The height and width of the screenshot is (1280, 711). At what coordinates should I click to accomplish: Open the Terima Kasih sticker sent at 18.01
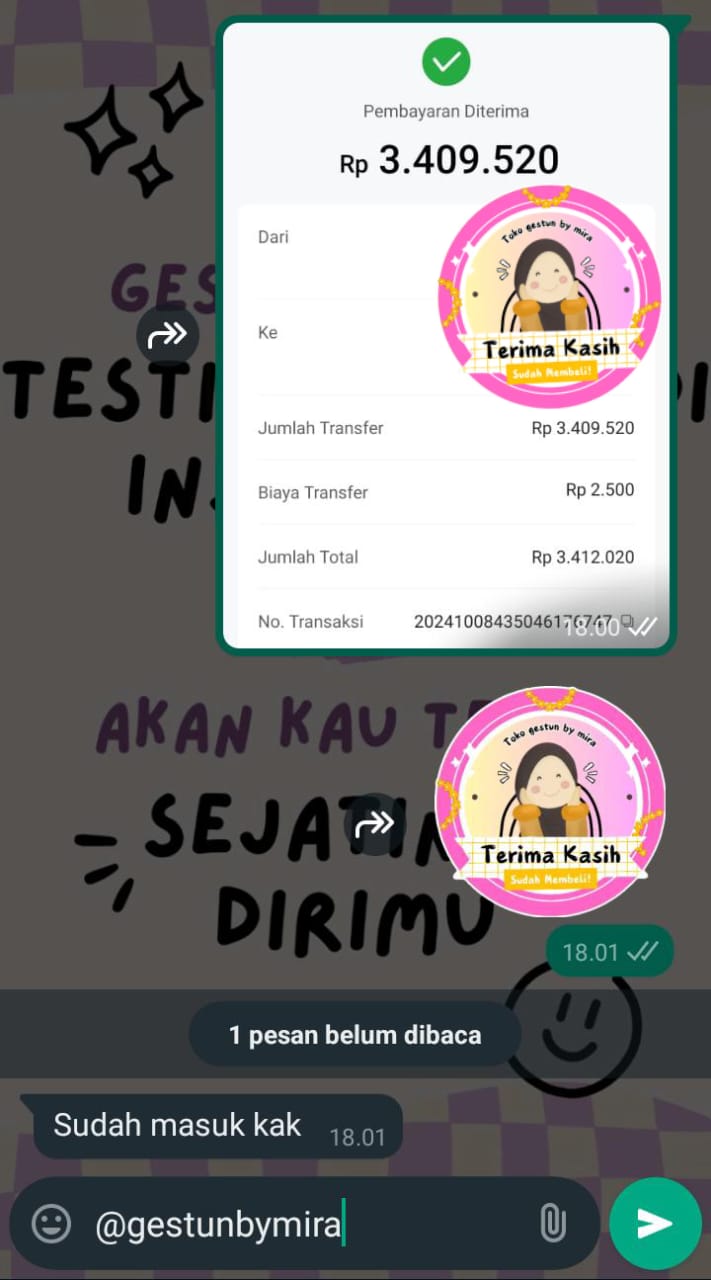[x=550, y=800]
